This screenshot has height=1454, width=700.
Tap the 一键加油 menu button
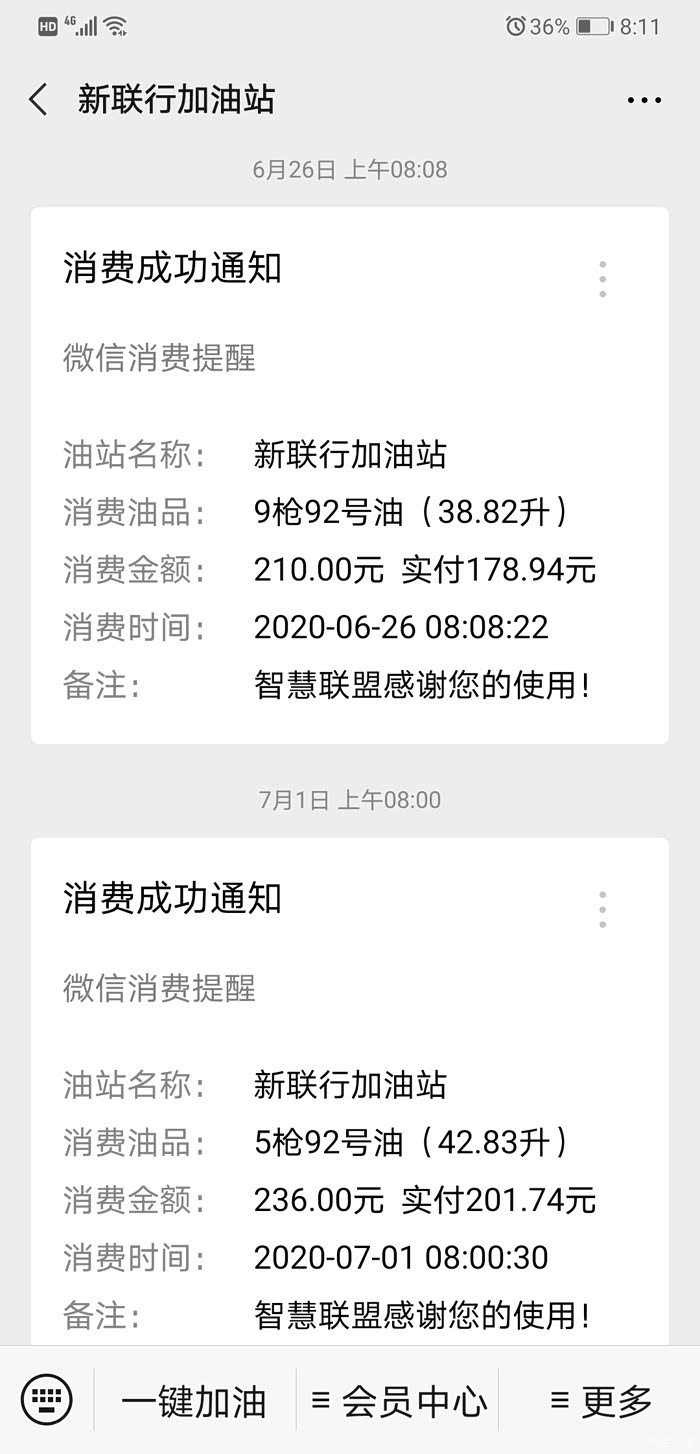point(194,1401)
